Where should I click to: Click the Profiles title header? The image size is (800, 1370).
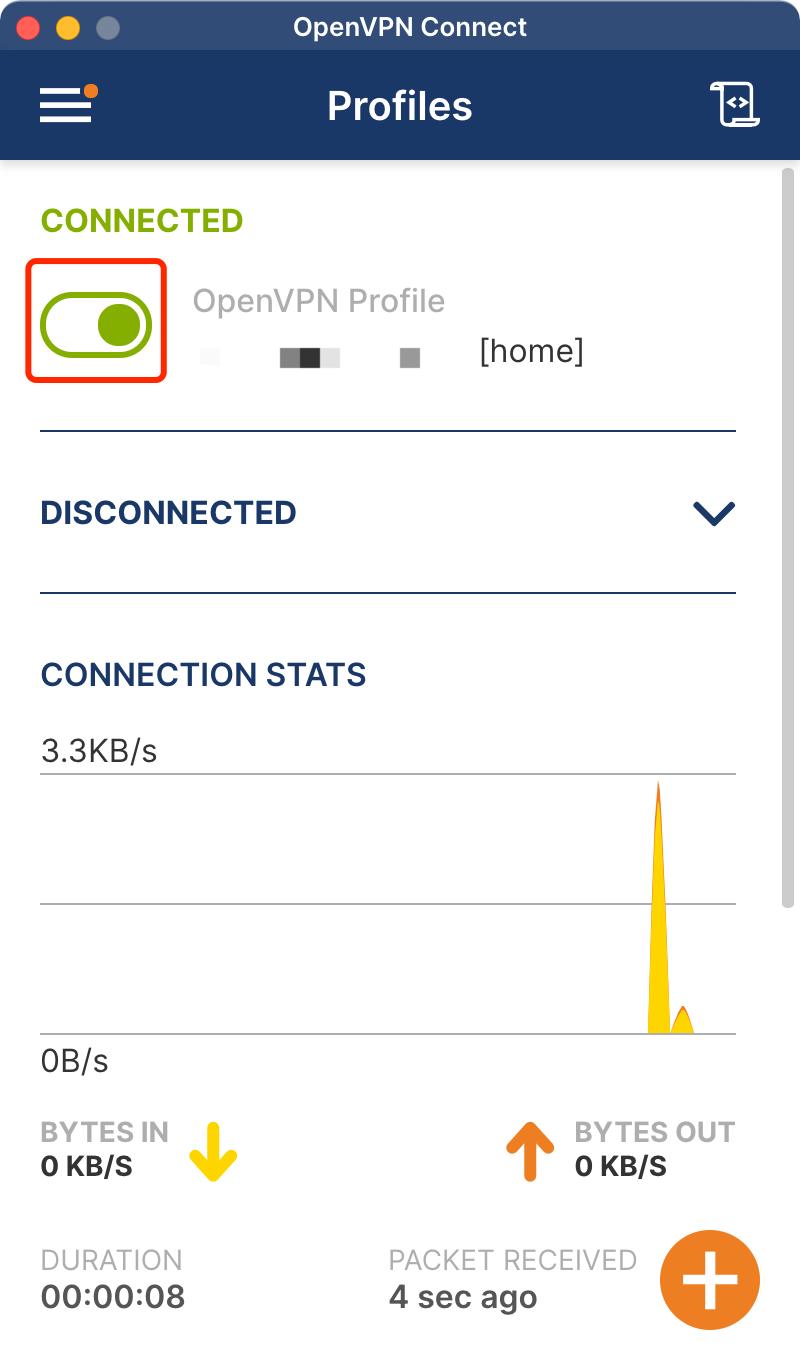tap(399, 105)
